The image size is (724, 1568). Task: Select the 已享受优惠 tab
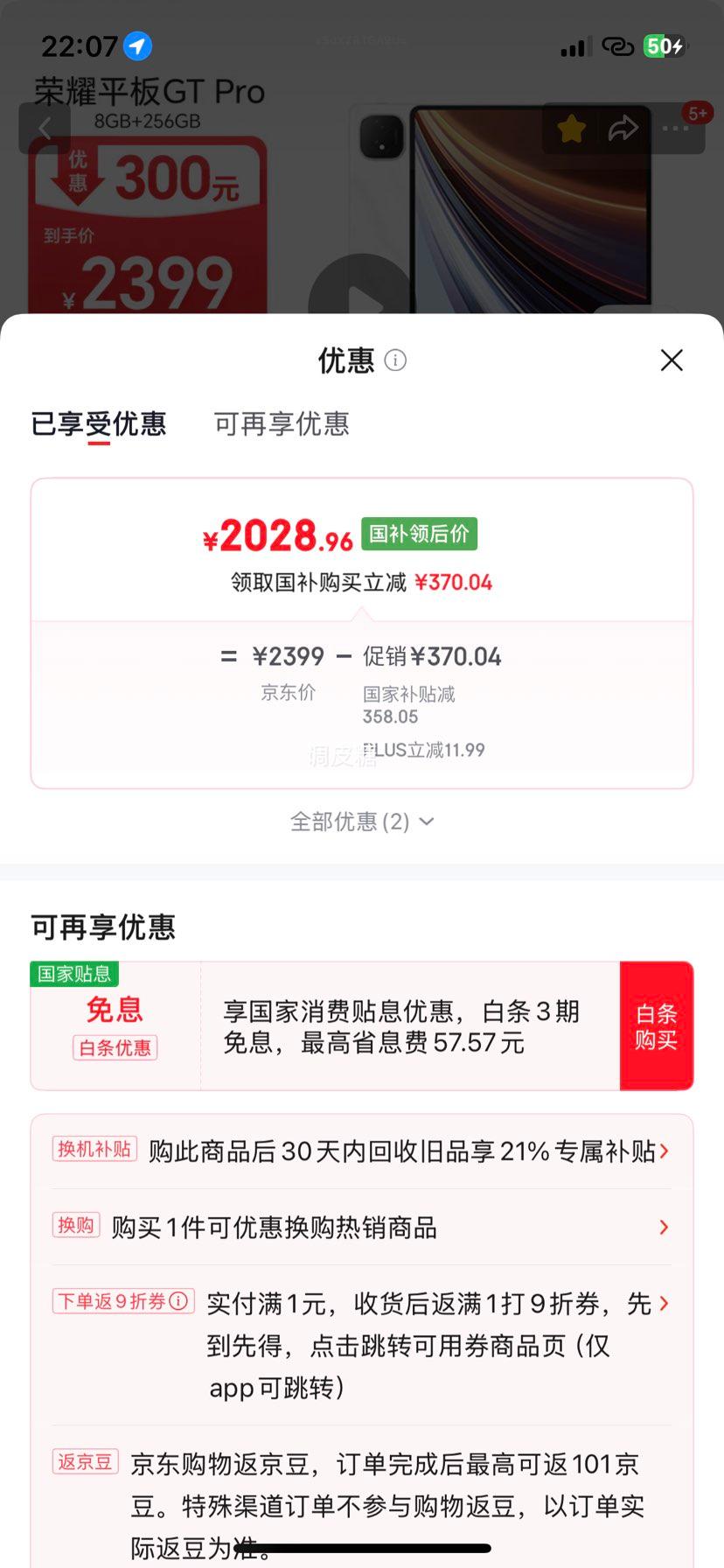point(99,424)
